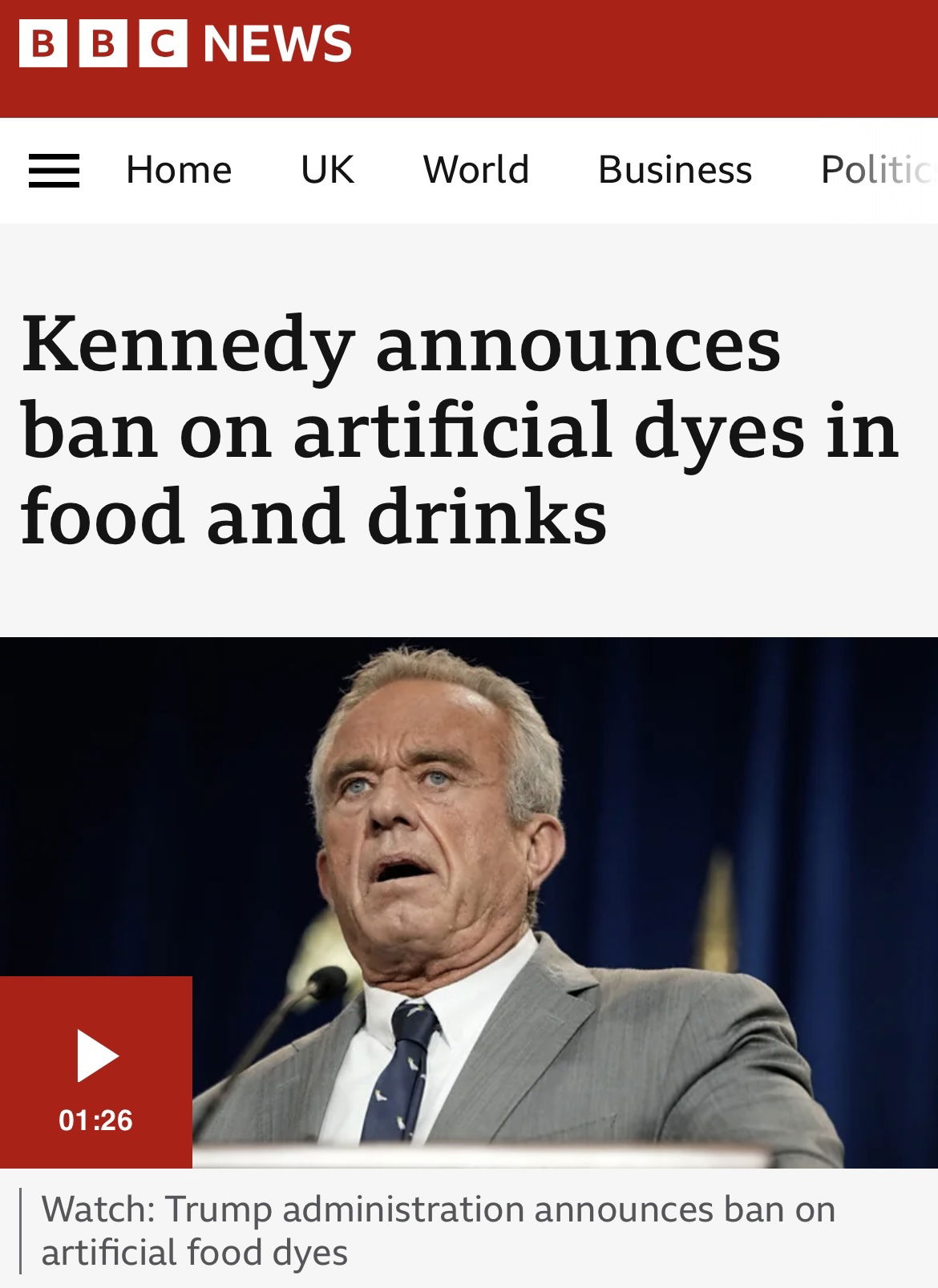938x1288 pixels.
Task: Tap the BBC News logo to go home
Action: [185, 43]
